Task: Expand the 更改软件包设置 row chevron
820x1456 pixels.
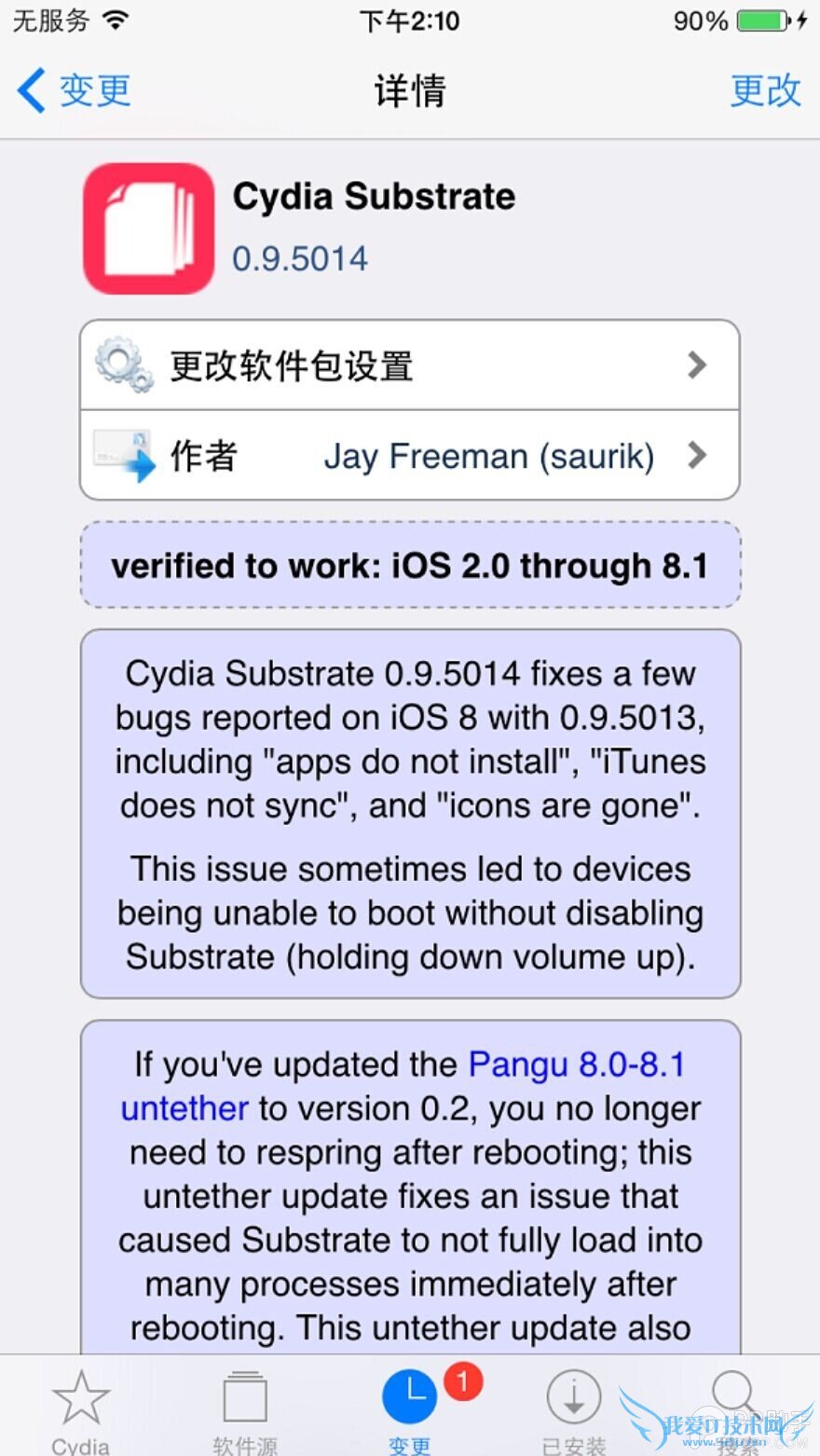Action: point(696,364)
